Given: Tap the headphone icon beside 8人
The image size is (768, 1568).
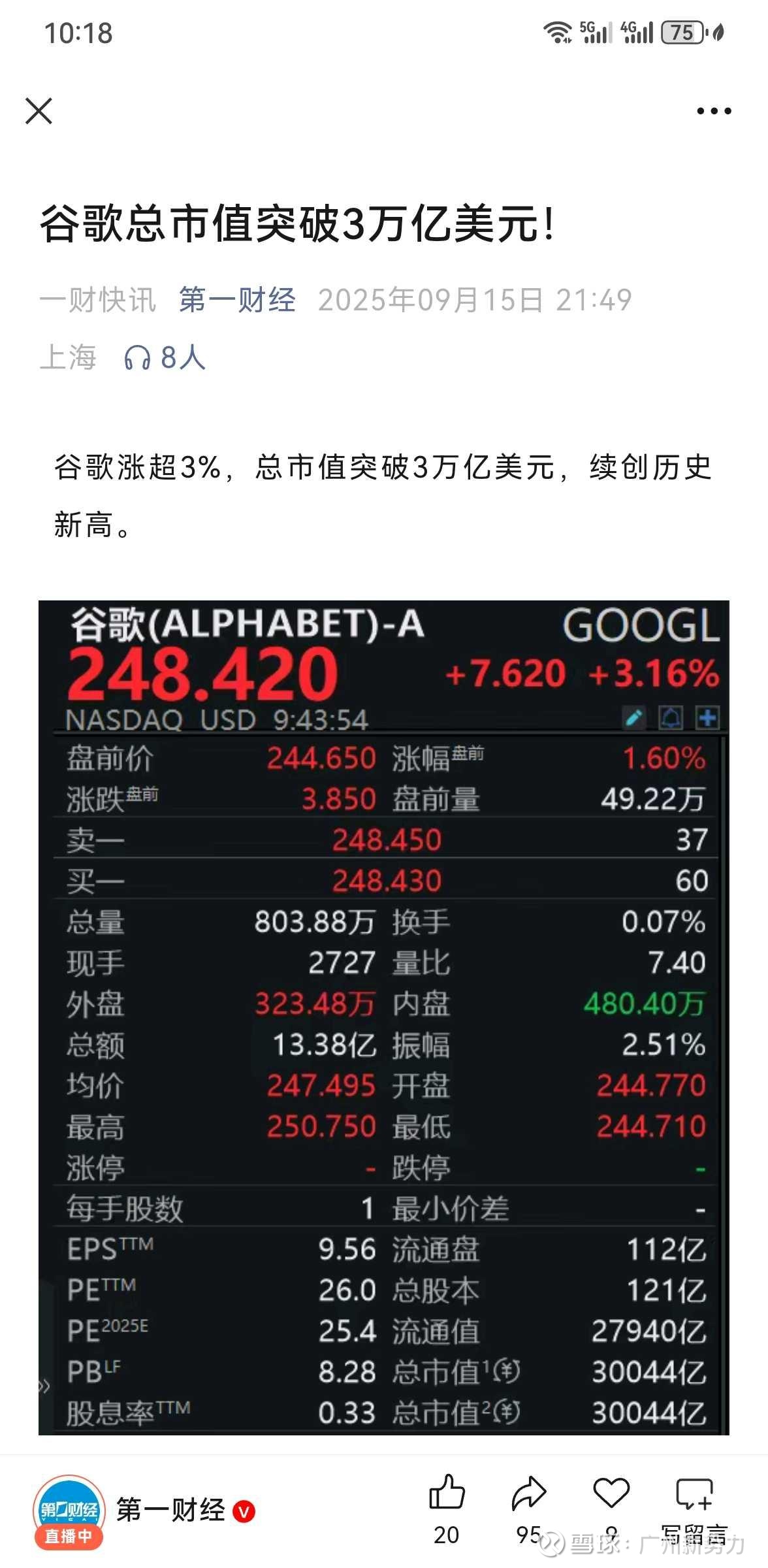Looking at the screenshot, I should tap(138, 356).
